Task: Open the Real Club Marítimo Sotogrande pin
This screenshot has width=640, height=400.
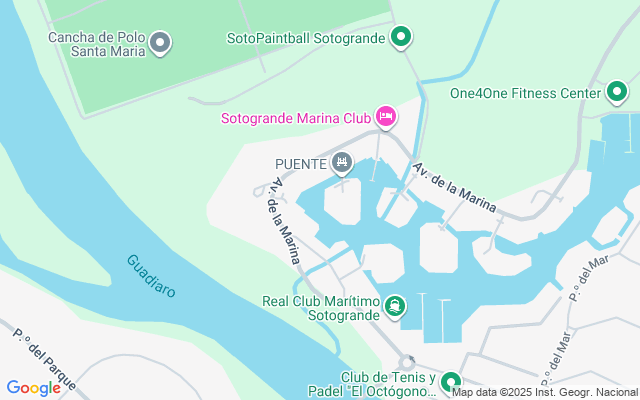Action: 394,307
